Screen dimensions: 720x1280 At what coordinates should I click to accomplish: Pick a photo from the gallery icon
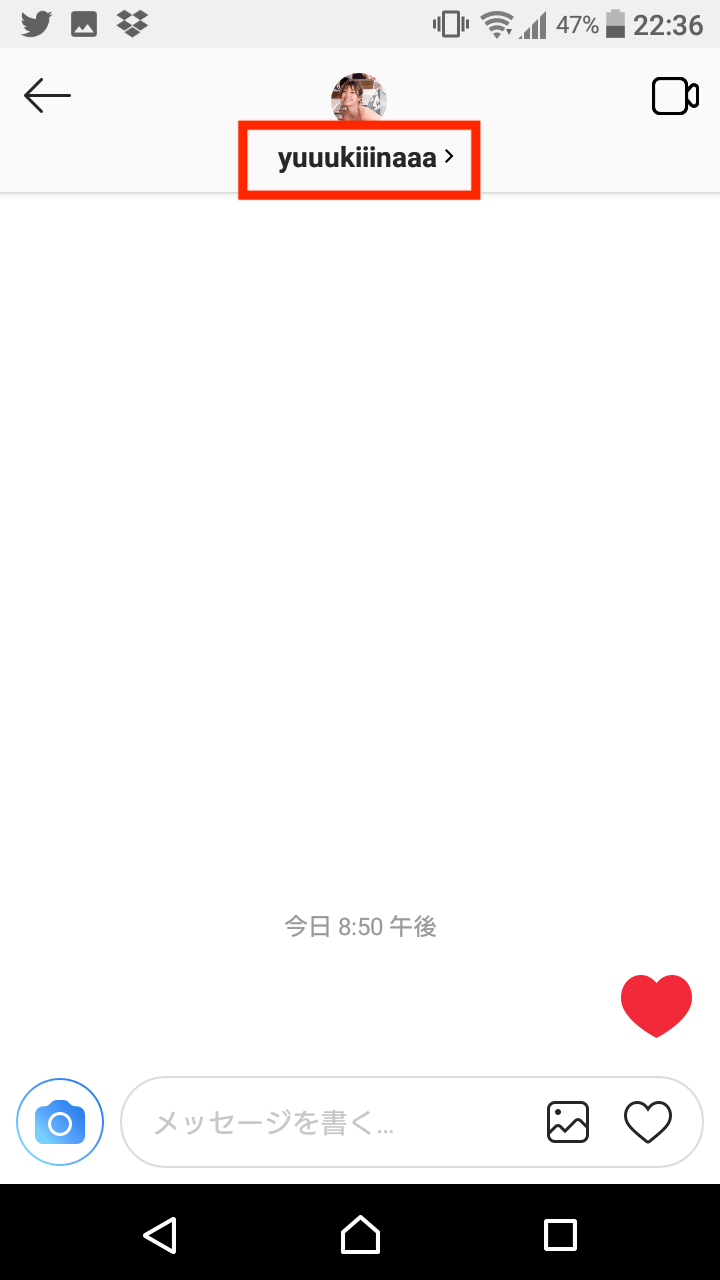point(568,1122)
